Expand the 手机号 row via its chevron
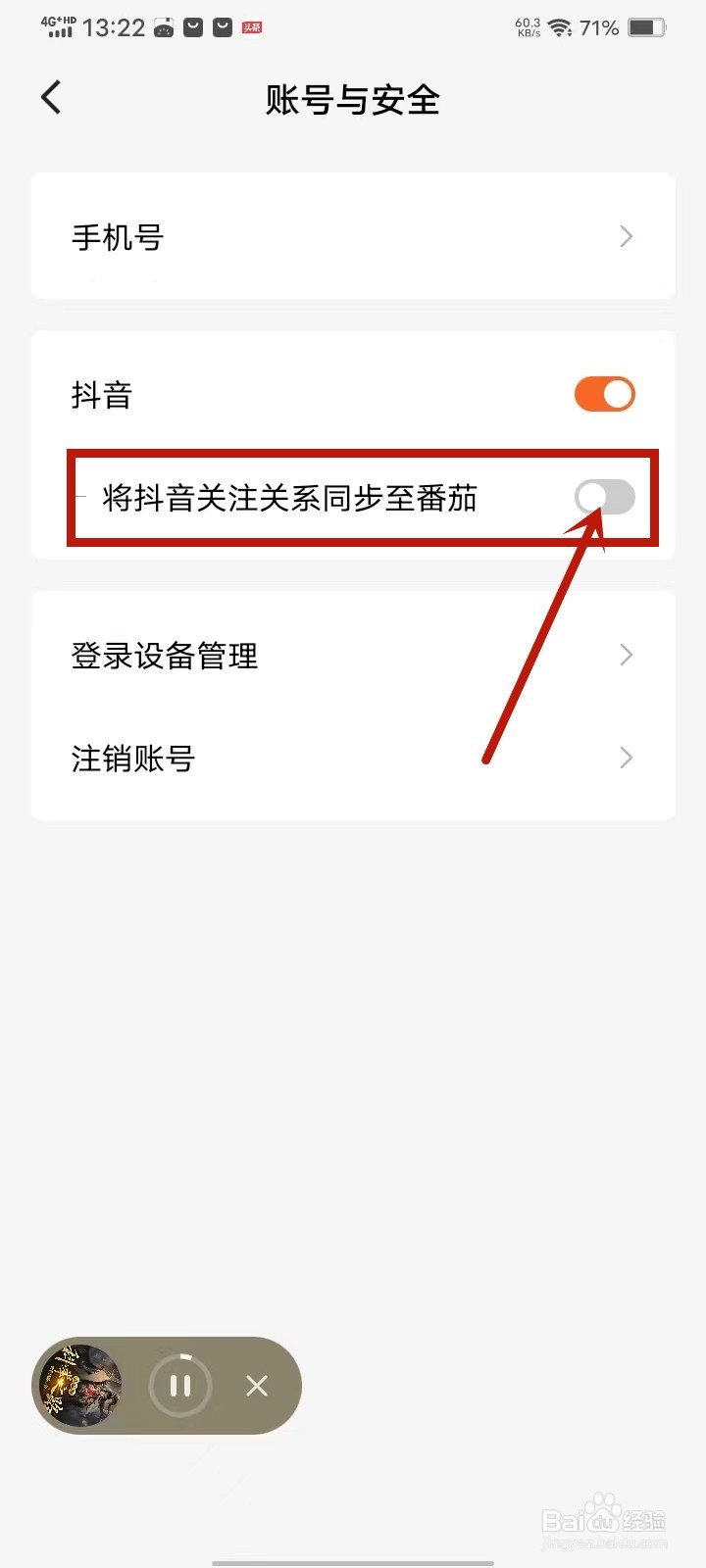Image resolution: width=706 pixels, height=1568 pixels. (x=626, y=236)
